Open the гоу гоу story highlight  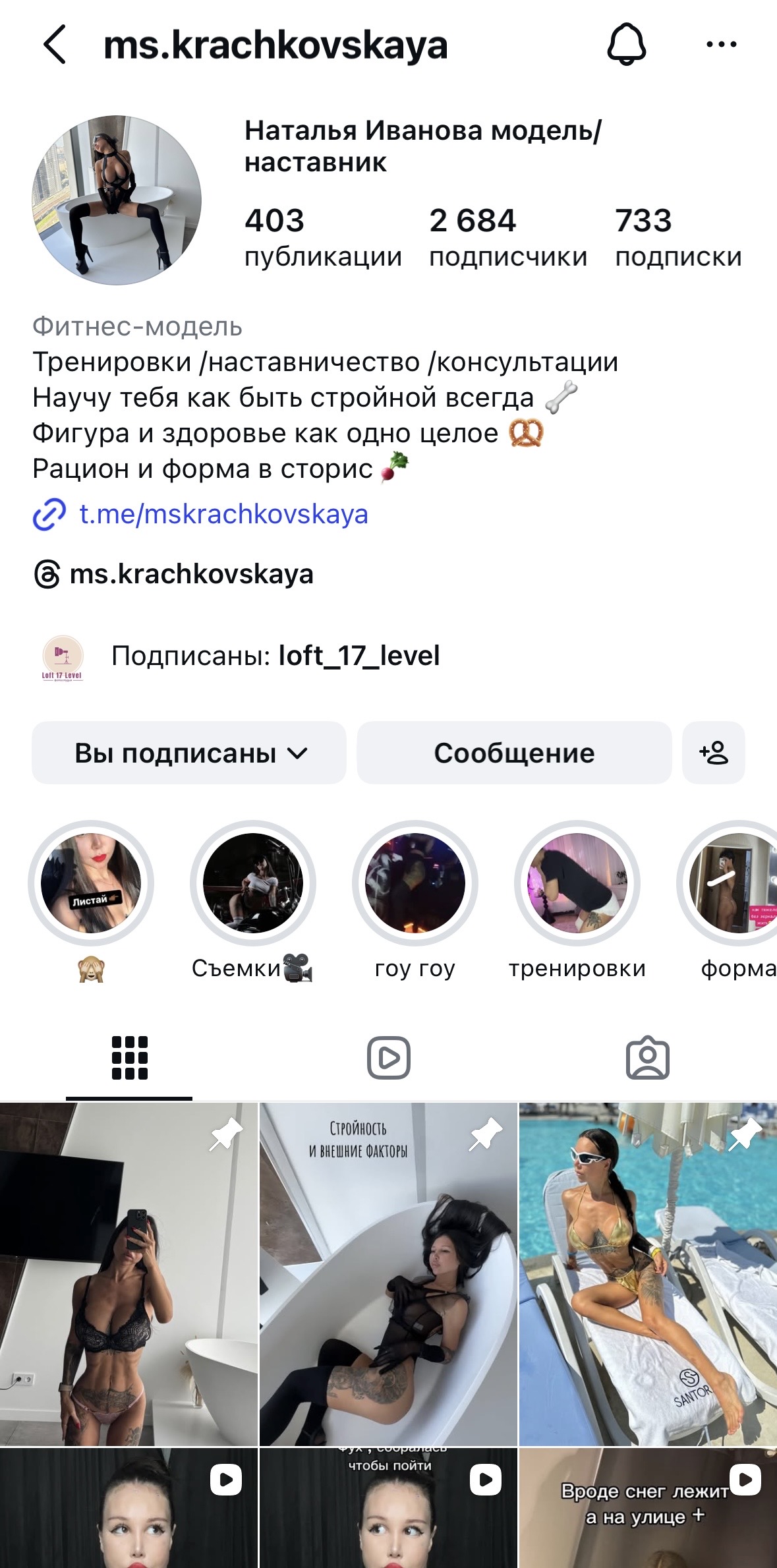(415, 883)
